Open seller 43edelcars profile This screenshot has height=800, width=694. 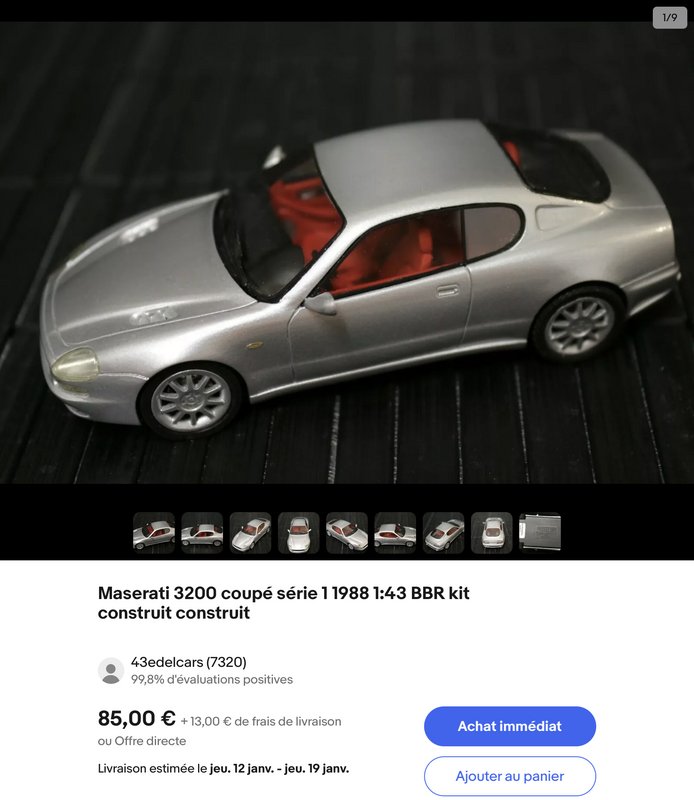tap(188, 662)
